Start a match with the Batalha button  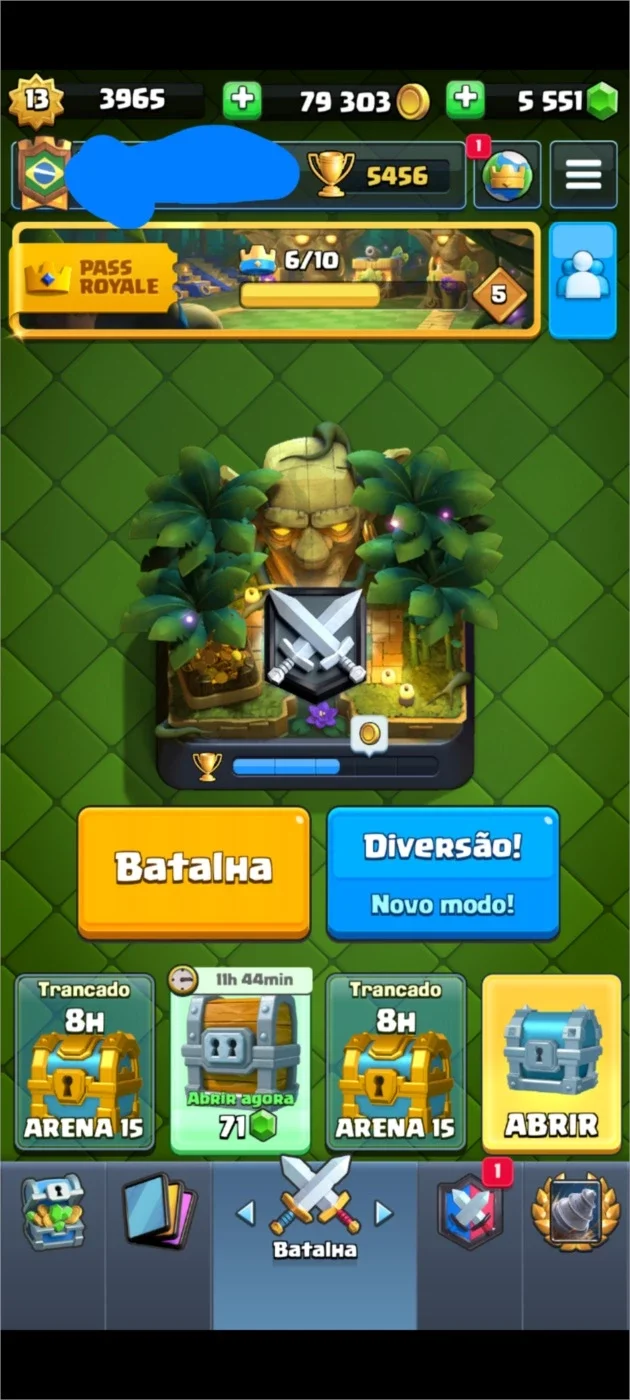tap(194, 872)
